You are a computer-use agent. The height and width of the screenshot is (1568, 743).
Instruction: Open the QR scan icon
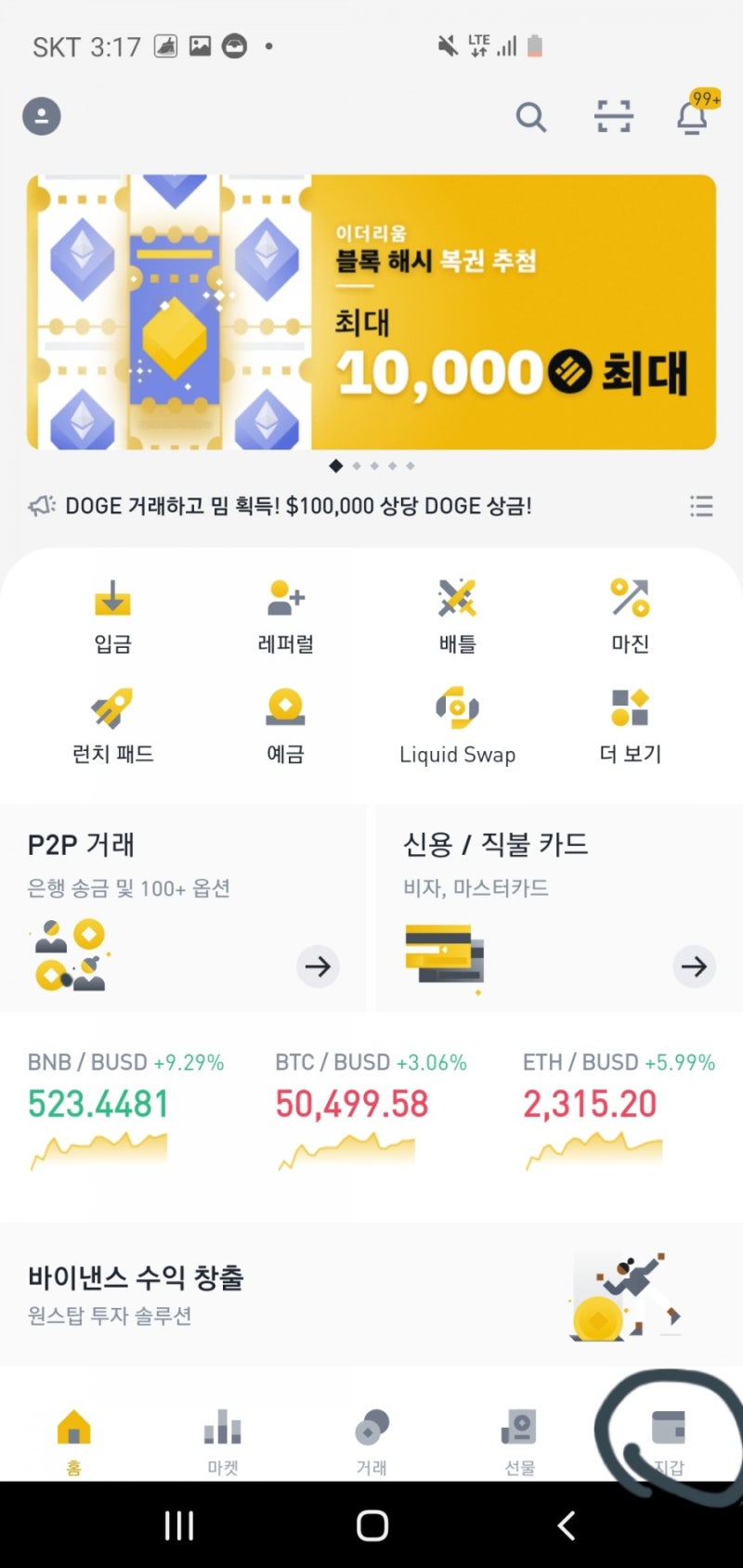pyautogui.click(x=613, y=117)
